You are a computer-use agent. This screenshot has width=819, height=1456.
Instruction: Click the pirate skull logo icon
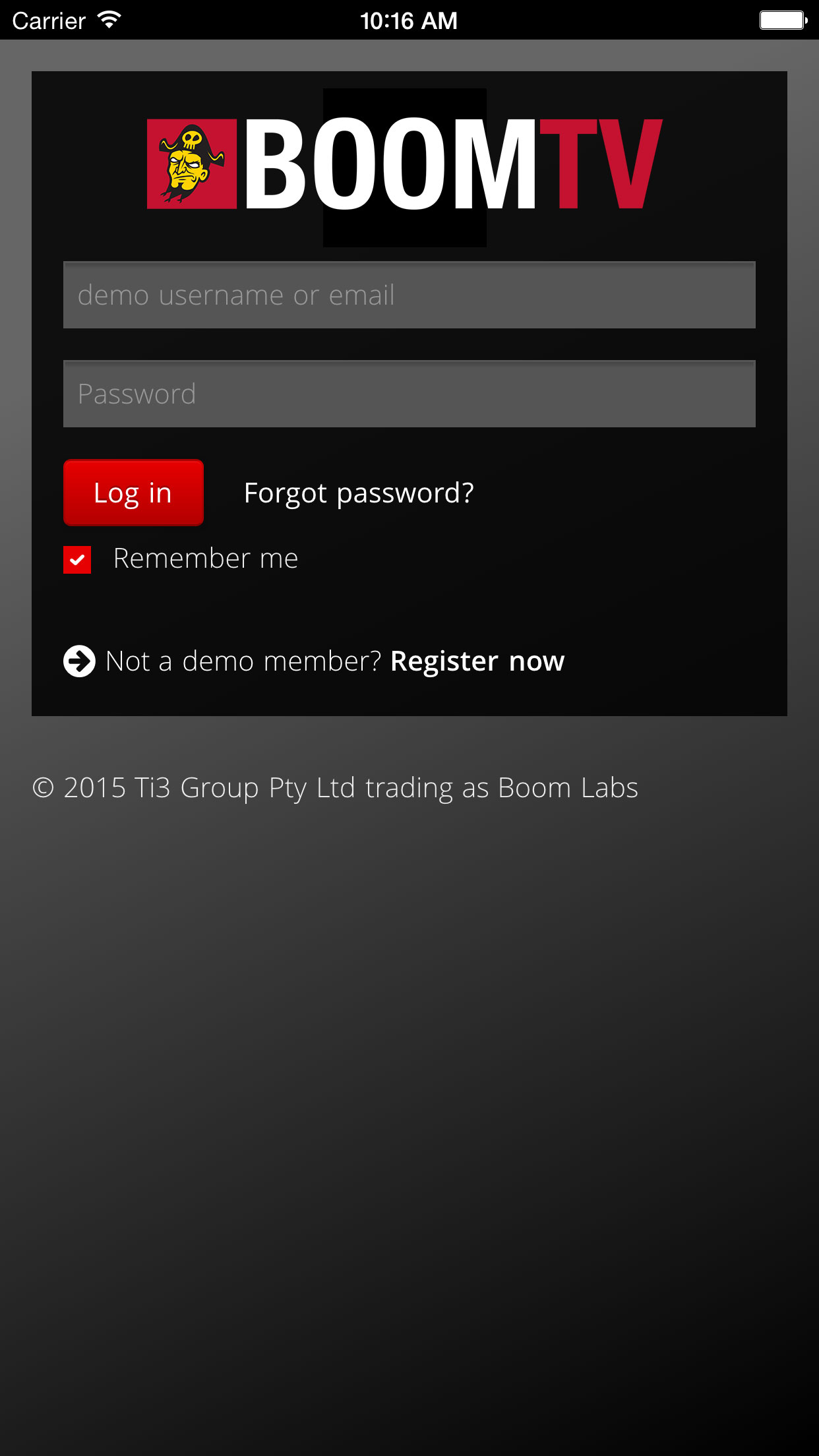pos(193,163)
